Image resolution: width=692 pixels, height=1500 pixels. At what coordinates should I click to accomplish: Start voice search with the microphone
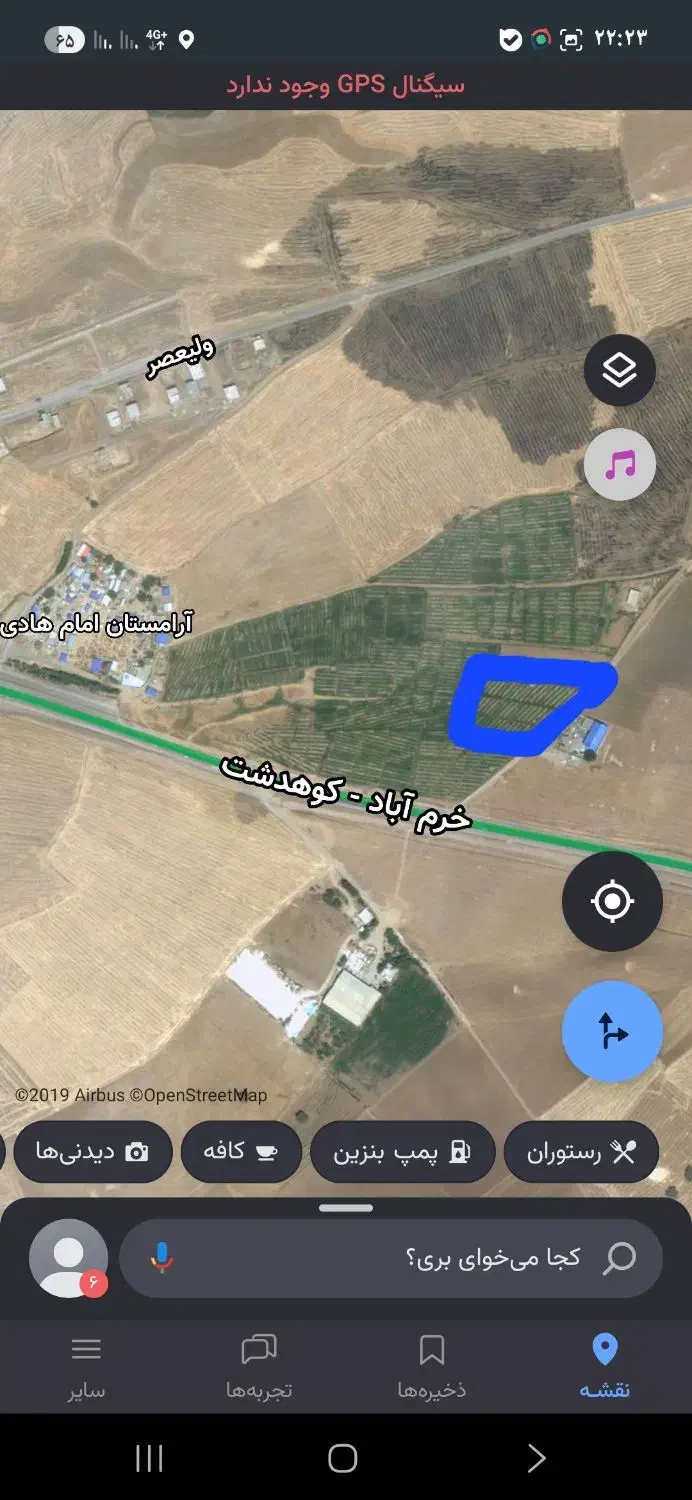point(162,1258)
